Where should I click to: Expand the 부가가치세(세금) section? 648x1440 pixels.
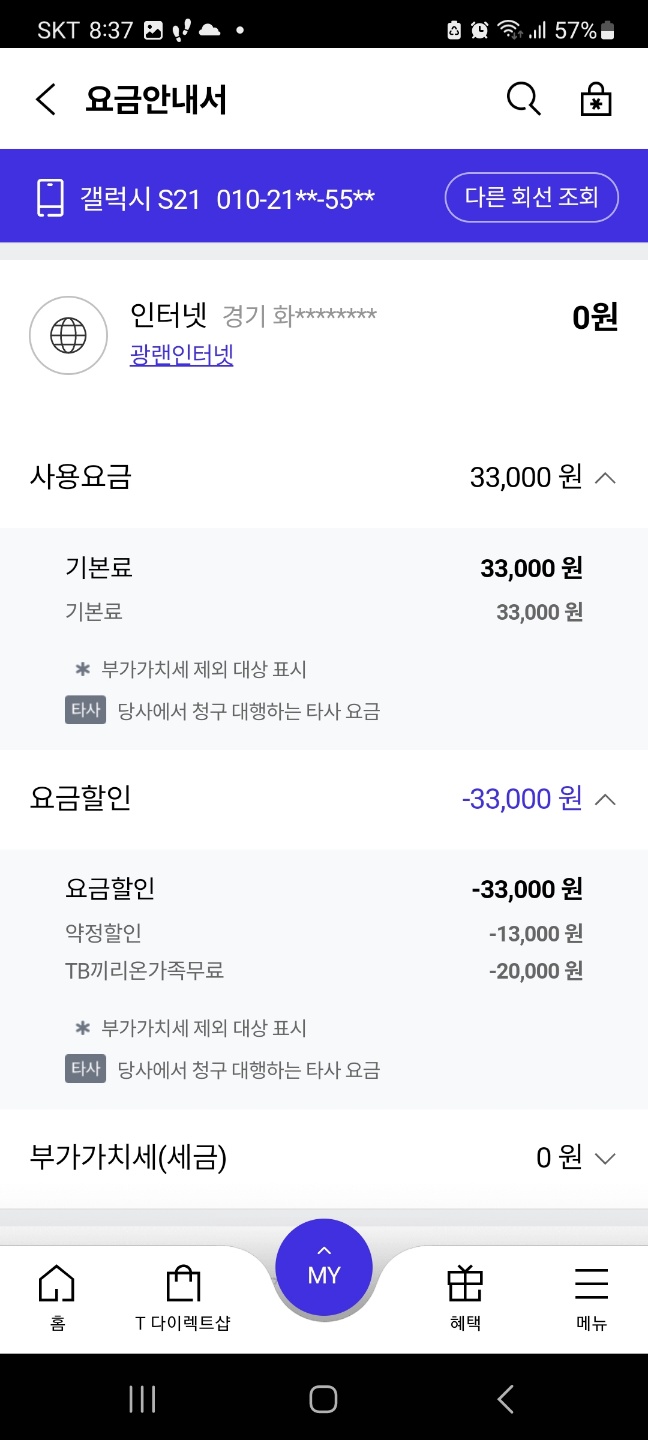pyautogui.click(x=324, y=1158)
